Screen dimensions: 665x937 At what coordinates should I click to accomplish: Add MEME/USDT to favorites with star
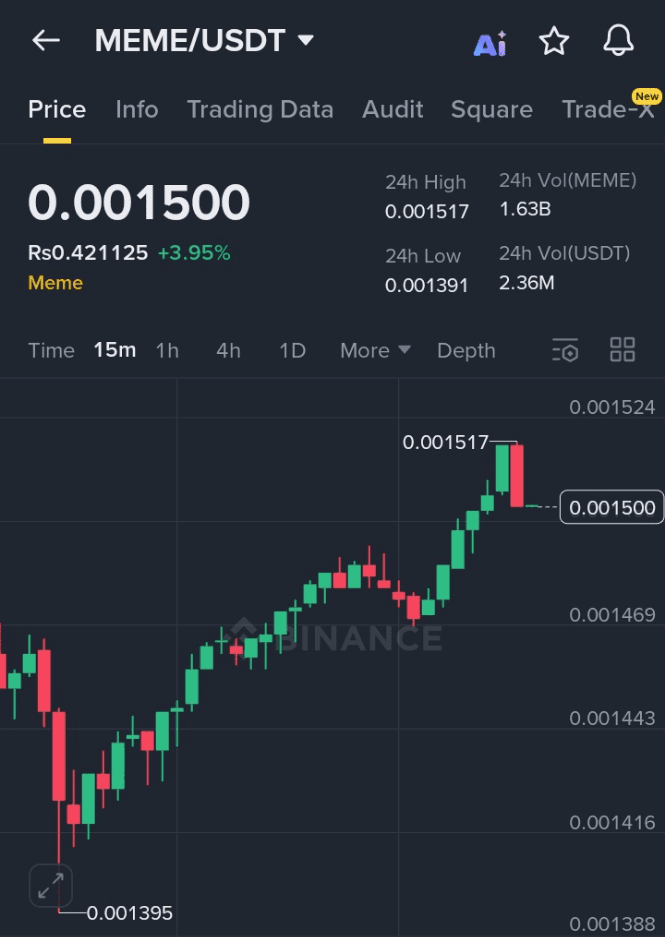pos(553,41)
